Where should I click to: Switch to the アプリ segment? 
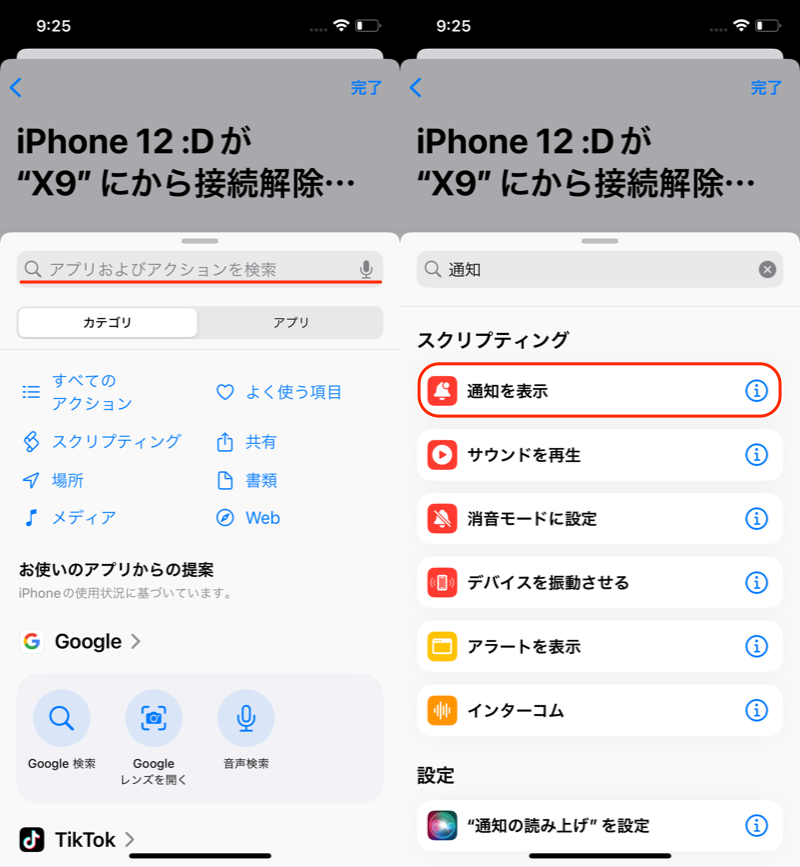click(291, 323)
